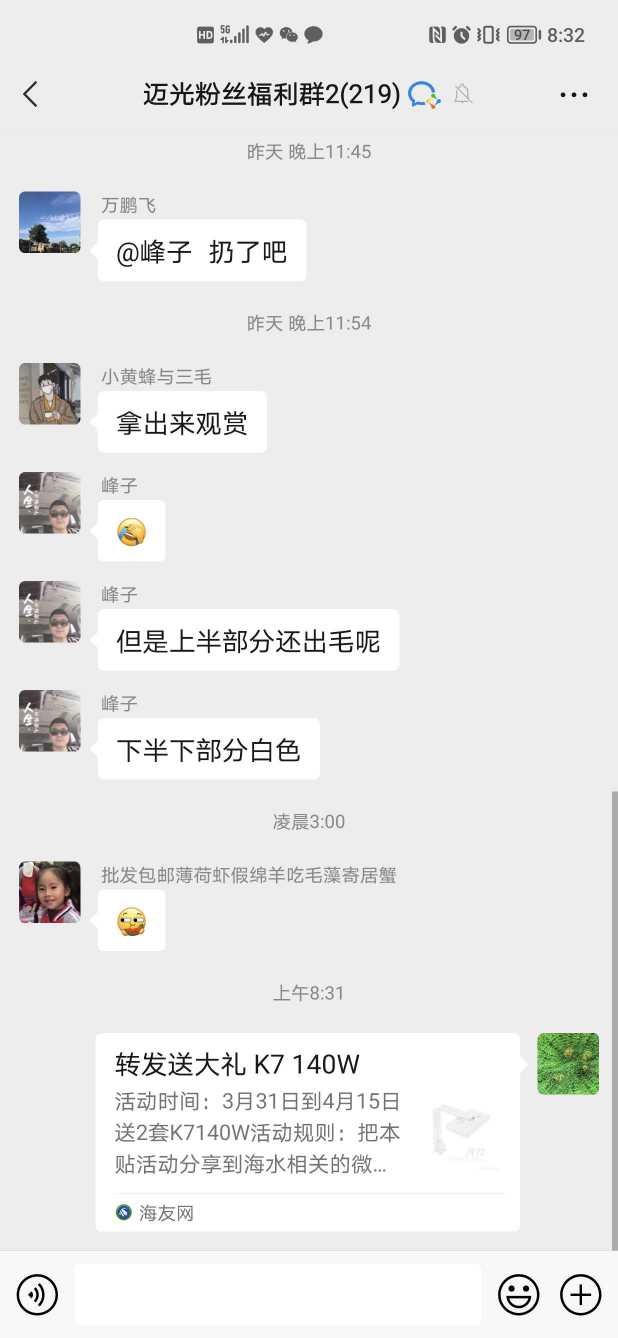The image size is (618, 1338).
Task: Open 峰子's avatar beside 下半下部分白色
Action: coord(50,720)
